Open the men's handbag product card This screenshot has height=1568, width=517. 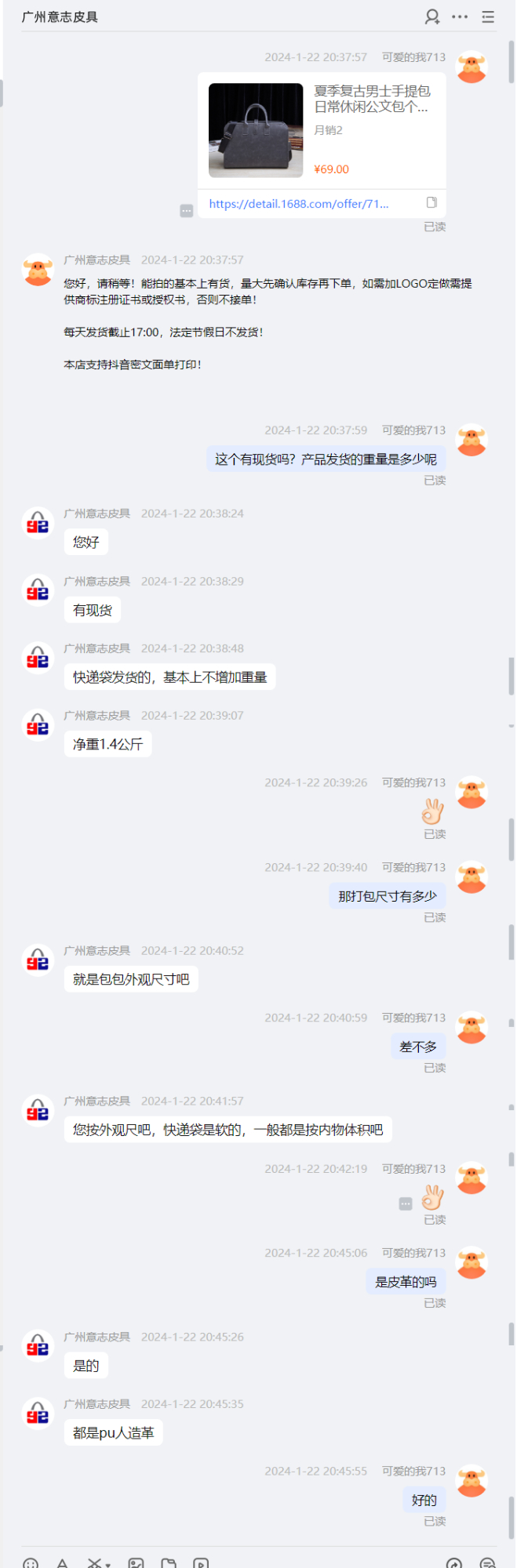pyautogui.click(x=322, y=130)
